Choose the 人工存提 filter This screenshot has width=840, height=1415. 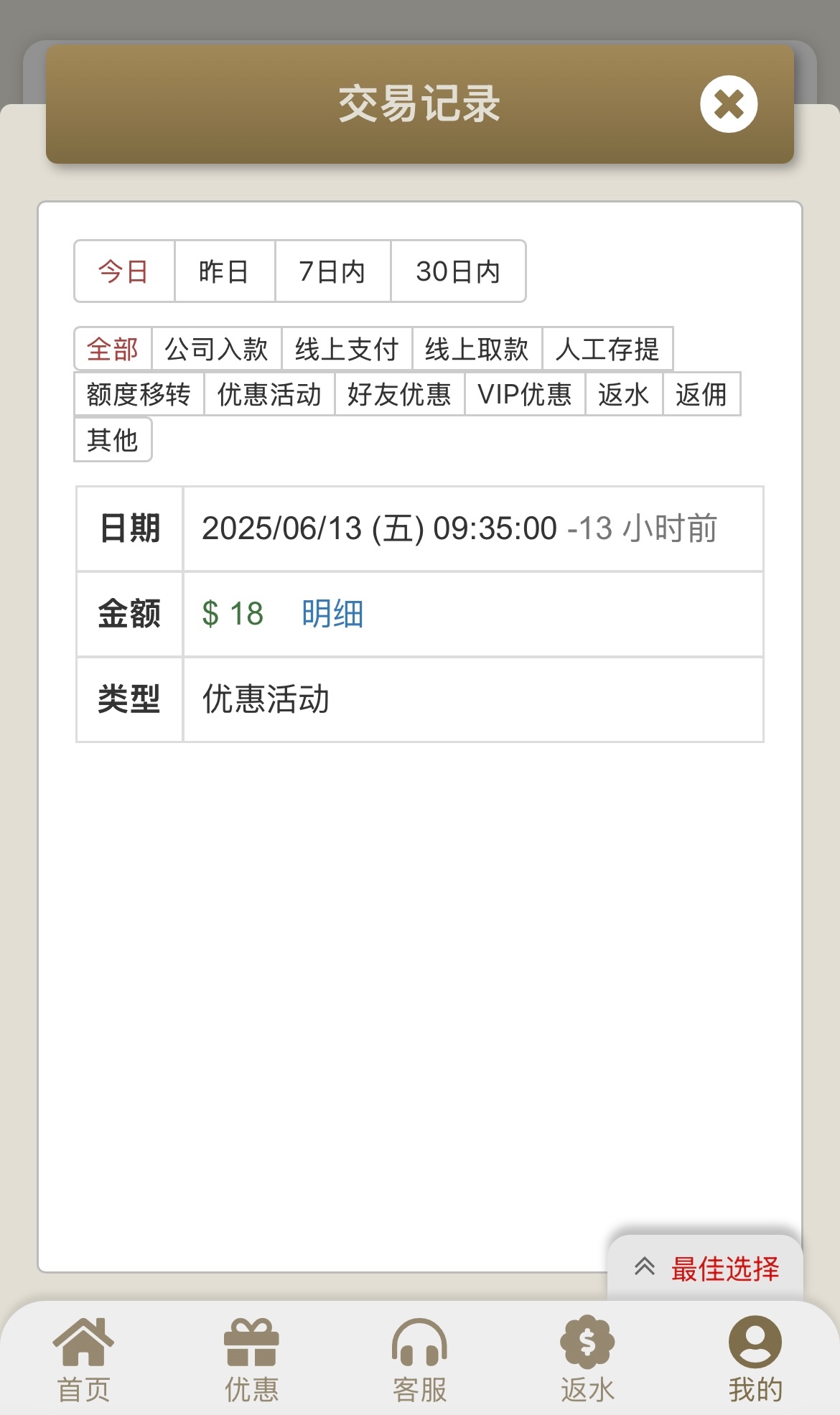[607, 350]
